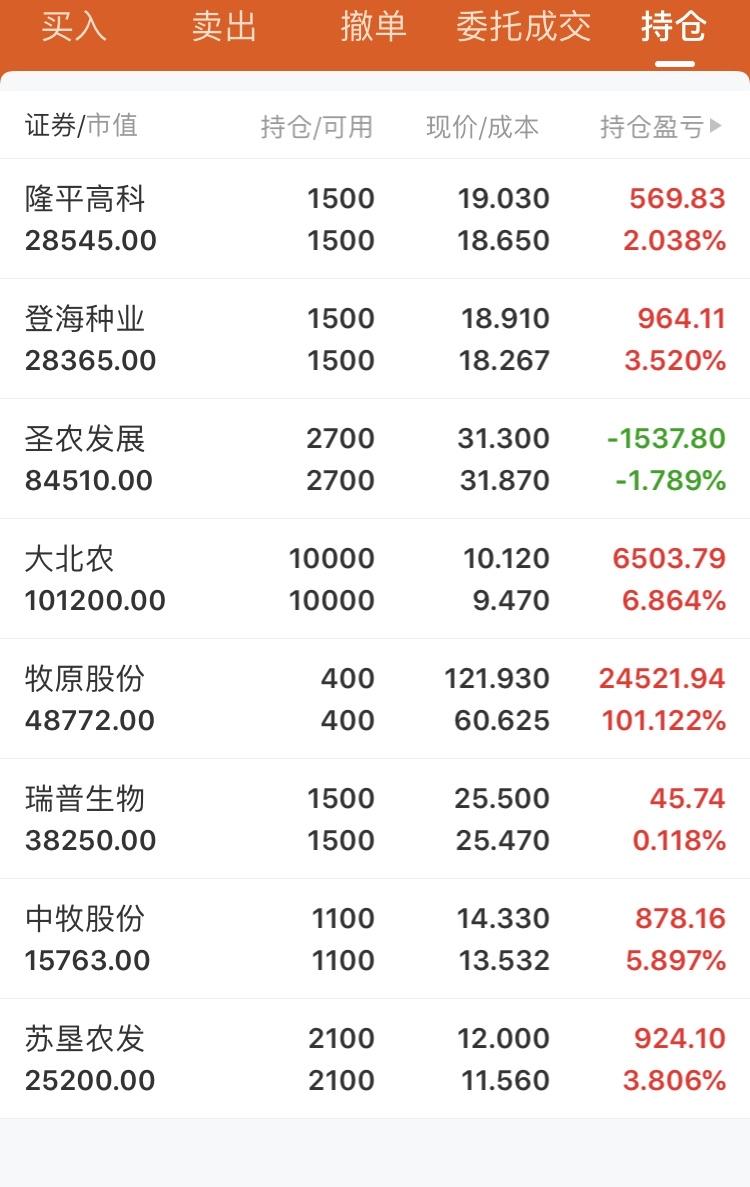The image size is (750, 1187).
Task: Select the 撤单 (Cancel Order) tab
Action: click(372, 28)
